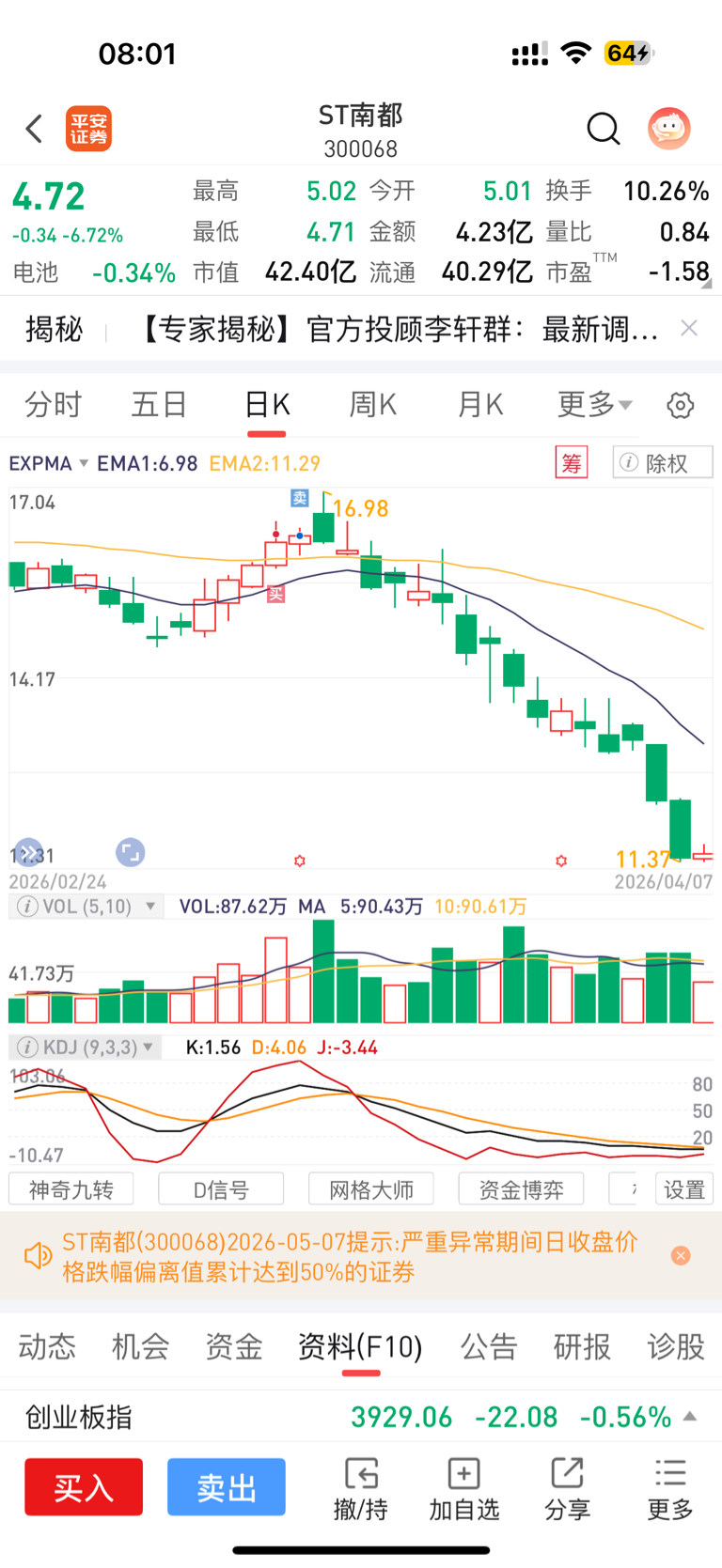Tap the blue 卖出 button

(227, 1487)
